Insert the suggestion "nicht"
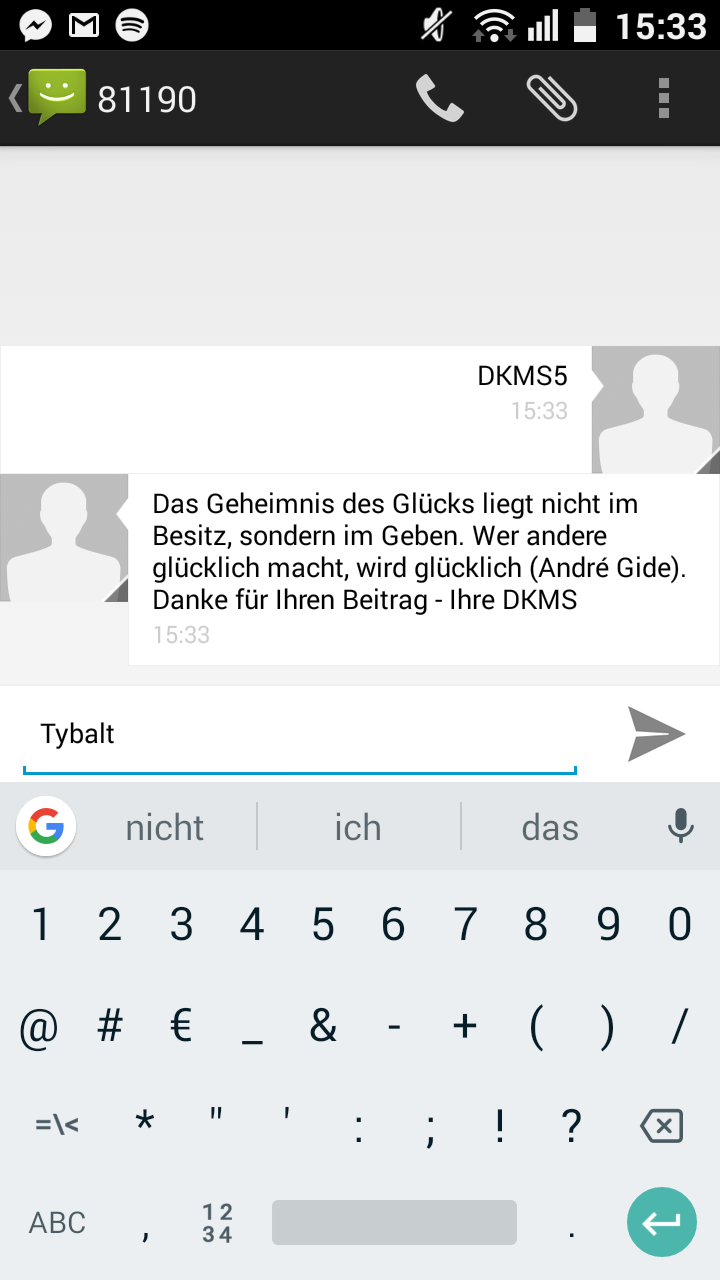The height and width of the screenshot is (1280, 720). [x=165, y=828]
